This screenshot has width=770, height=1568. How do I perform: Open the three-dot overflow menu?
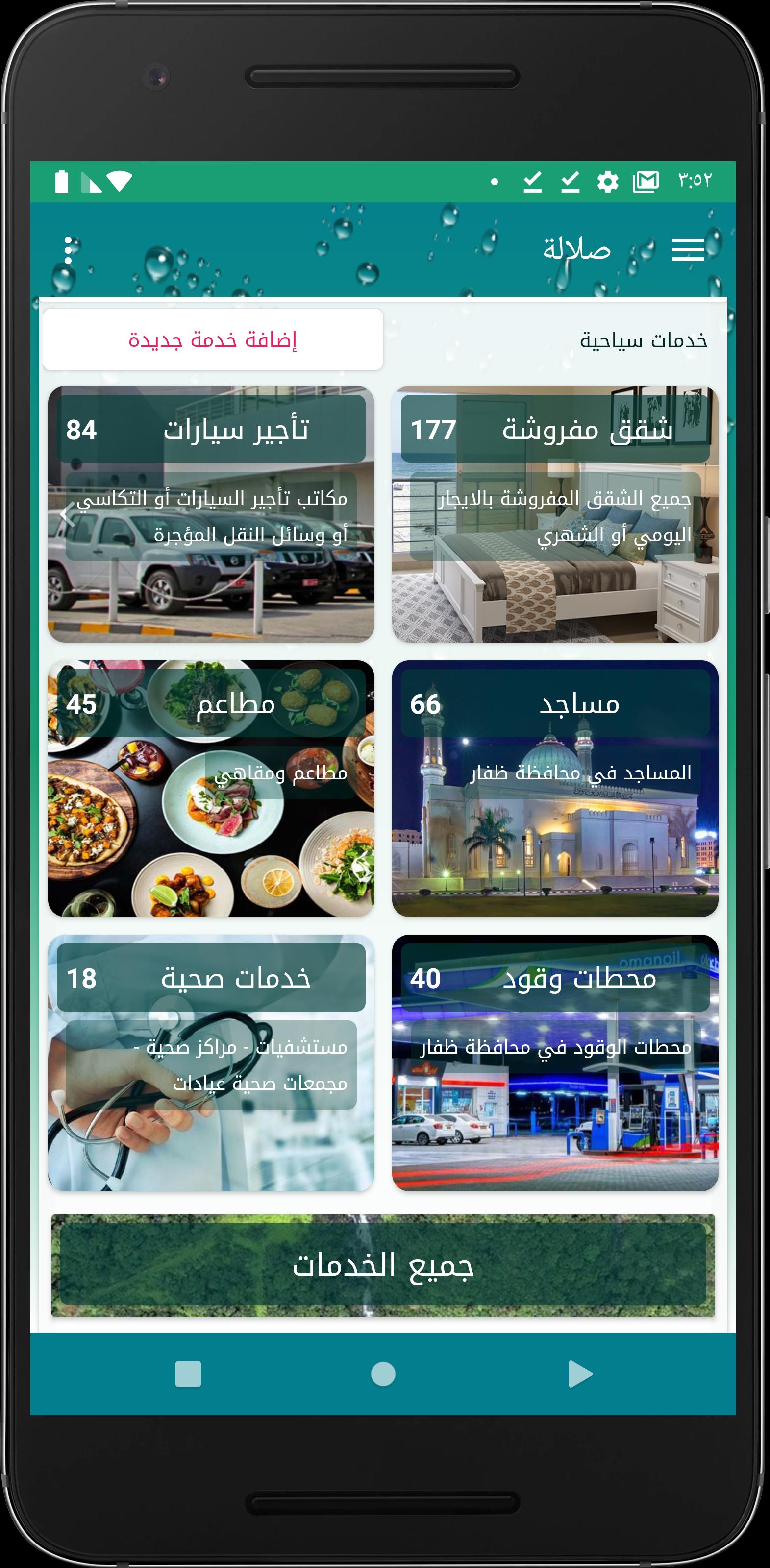click(x=68, y=249)
